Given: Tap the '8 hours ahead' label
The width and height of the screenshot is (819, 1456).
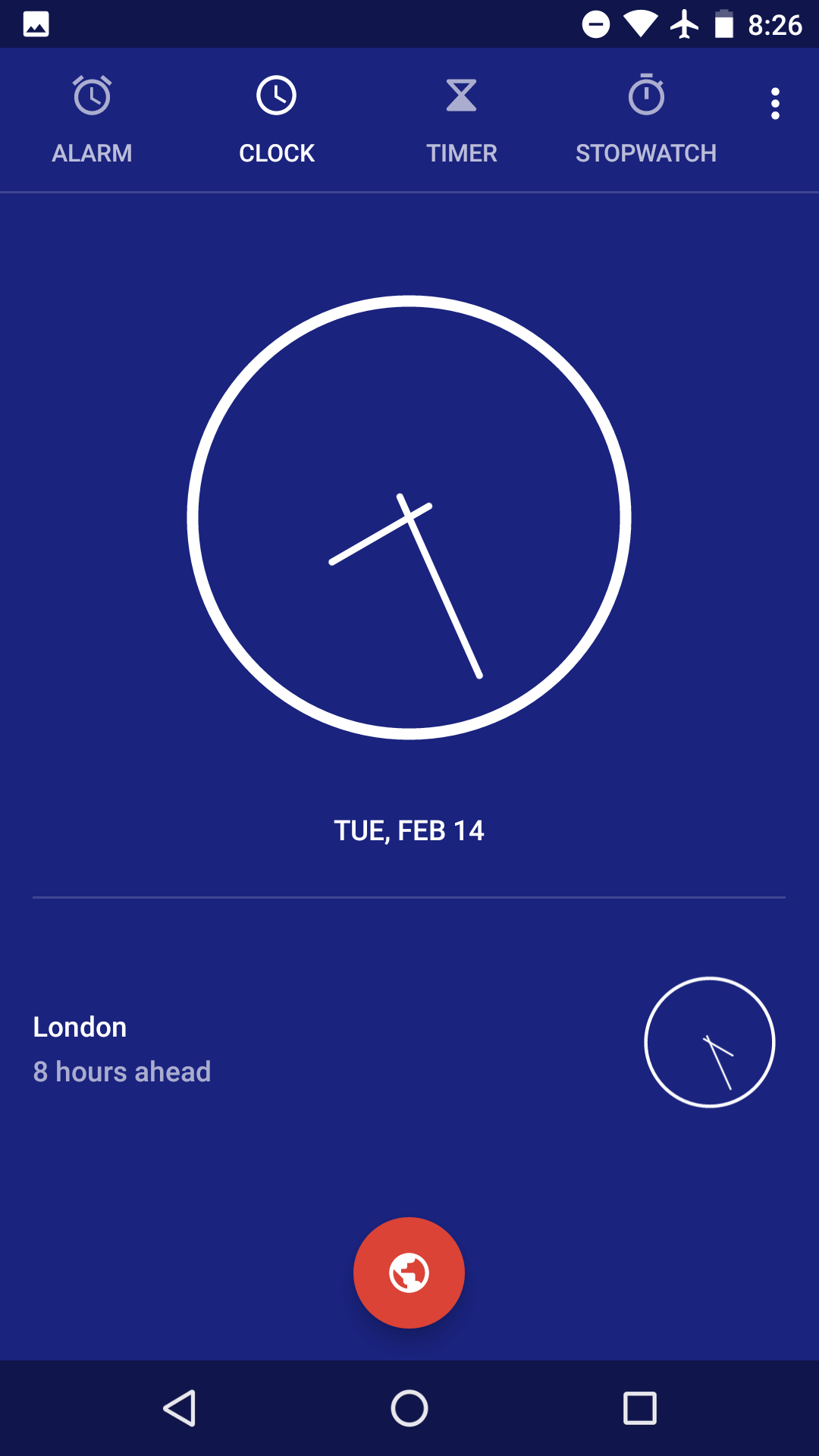Looking at the screenshot, I should pyautogui.click(x=121, y=1072).
